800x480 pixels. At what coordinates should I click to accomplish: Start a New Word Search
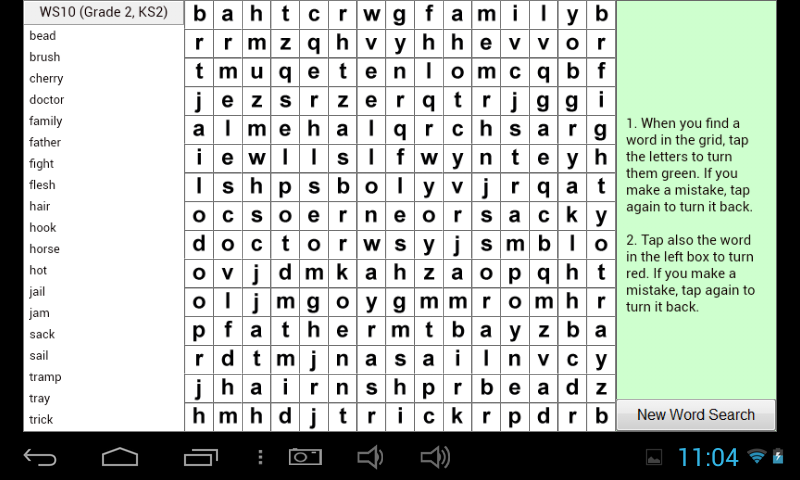point(696,414)
